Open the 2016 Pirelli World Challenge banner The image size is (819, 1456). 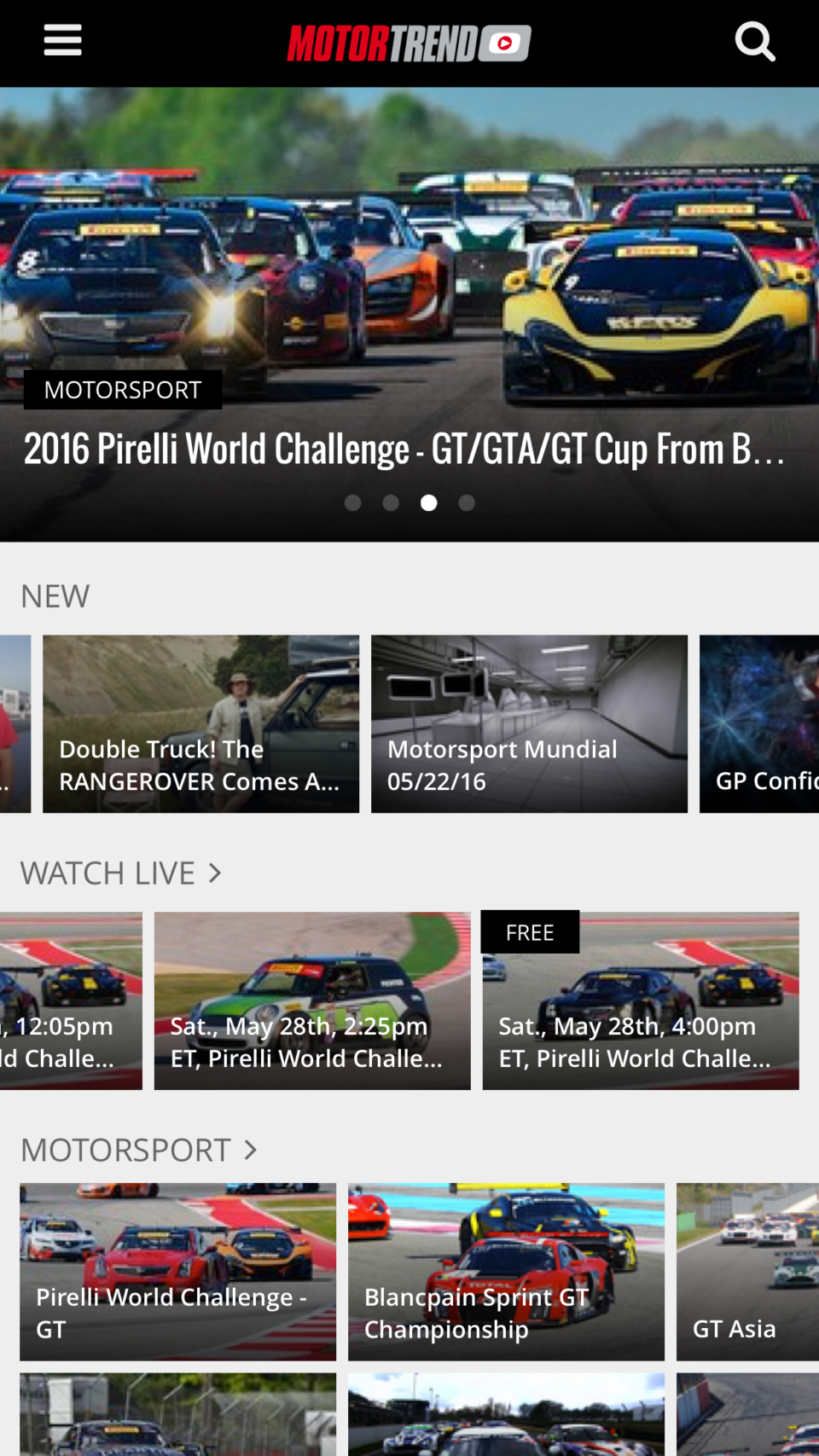pyautogui.click(x=409, y=315)
